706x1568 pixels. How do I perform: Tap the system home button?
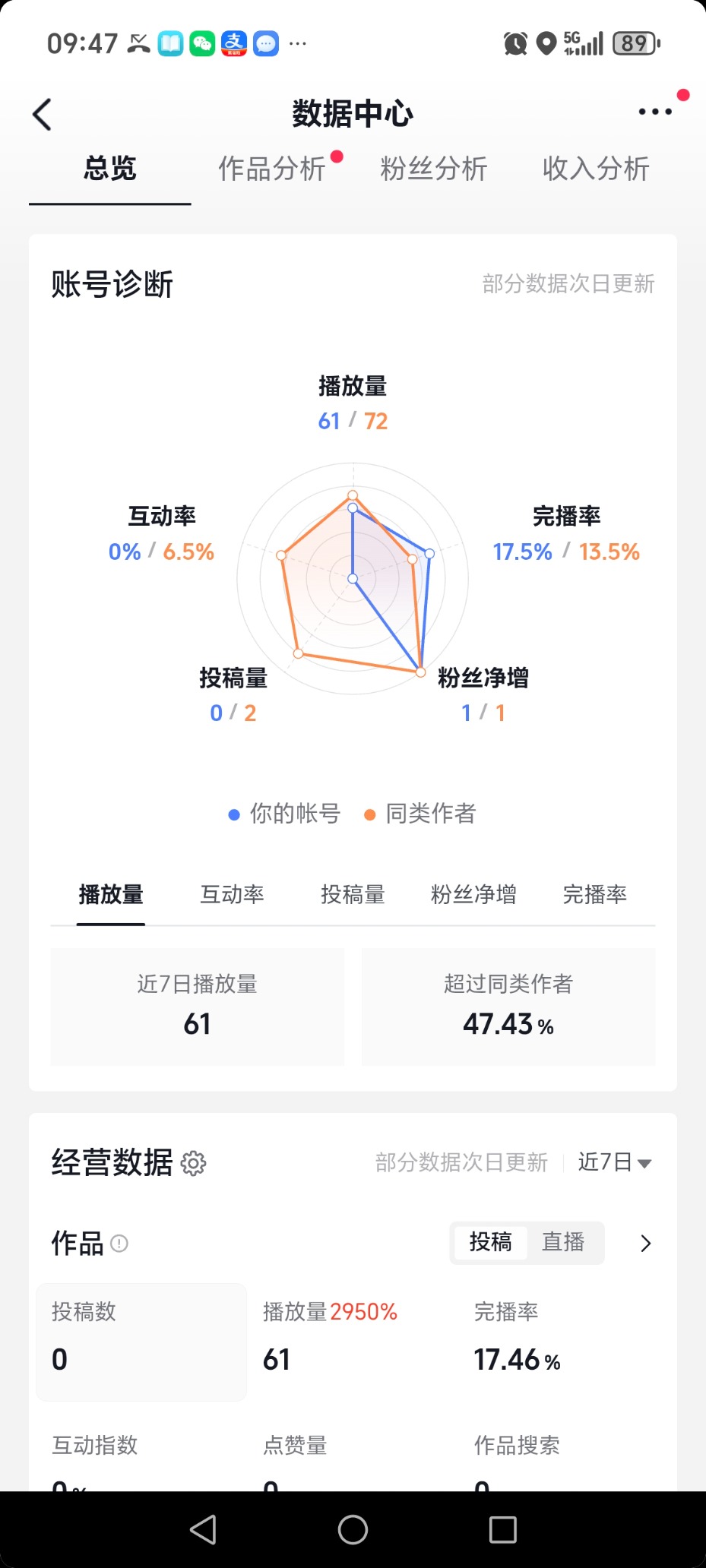click(353, 1529)
